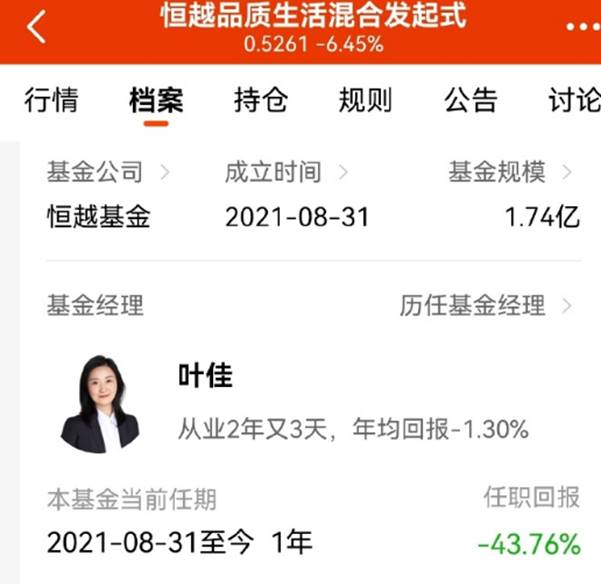Go back using the top-left arrow
The image size is (601, 584).
(x=36, y=28)
